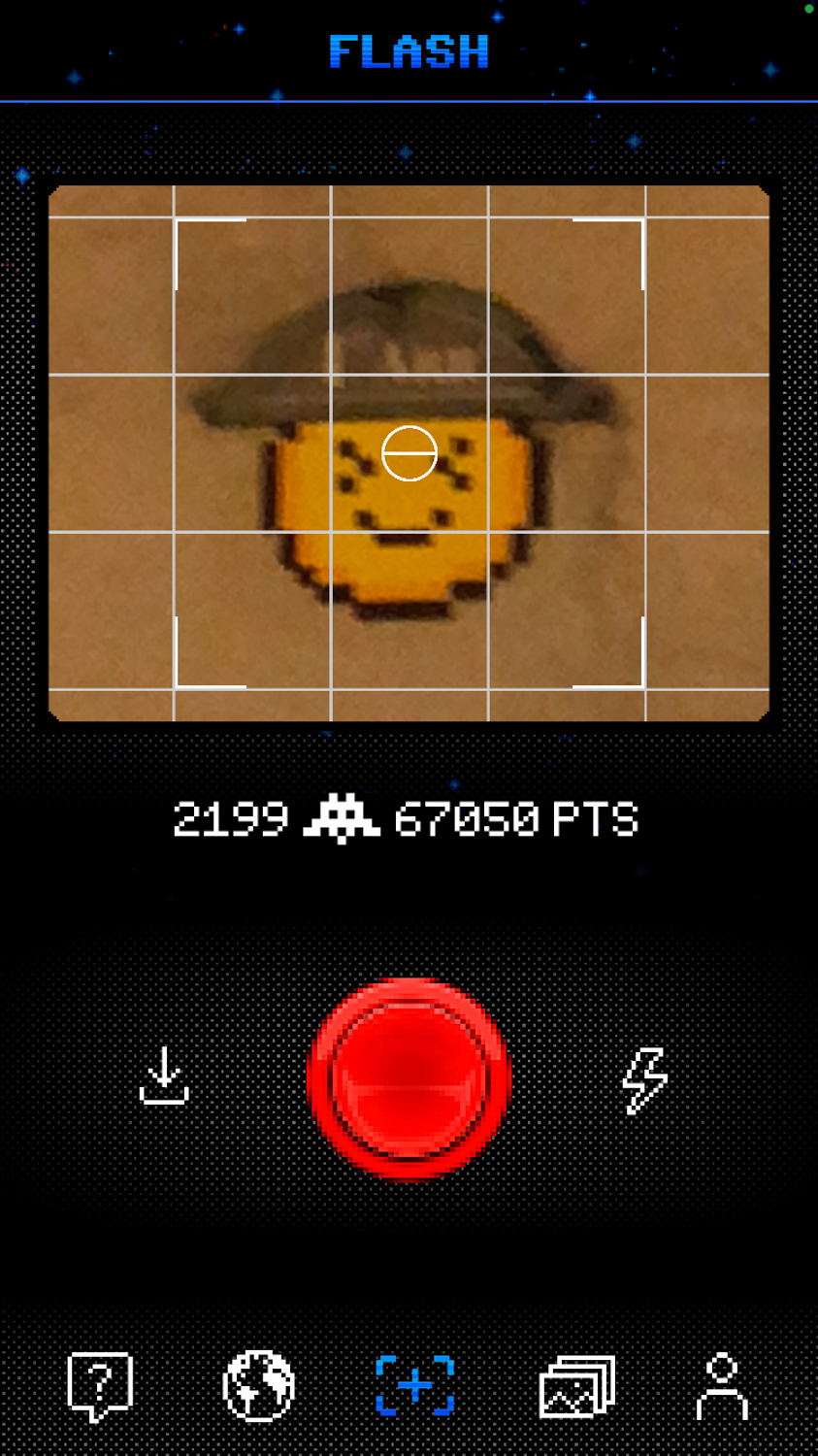Screen dimensions: 818x1456
Task: Open the gallery pictures tab
Action: click(577, 1387)
